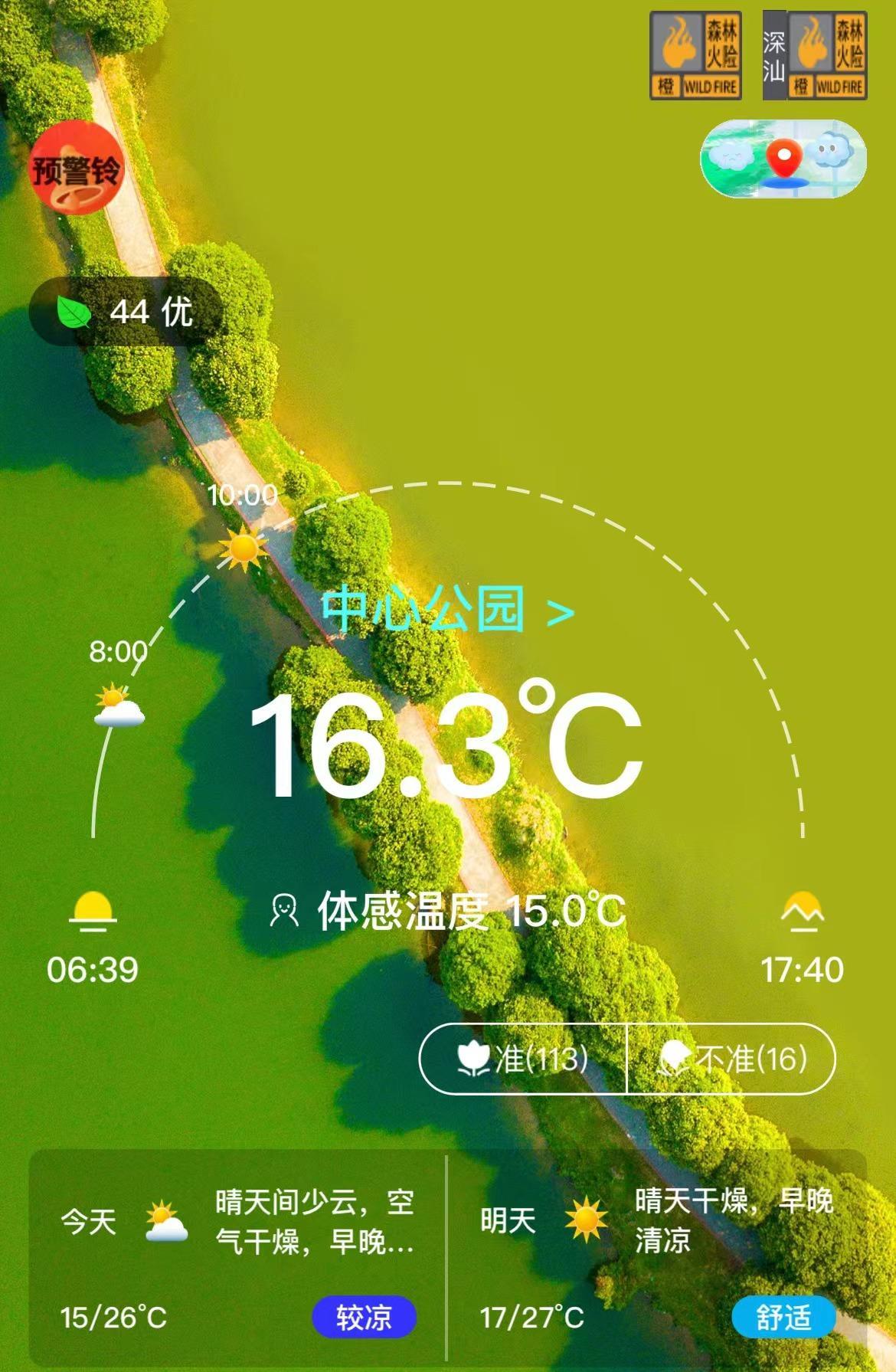
Task: Open the first orange wildfire warning badge
Action: tap(695, 56)
